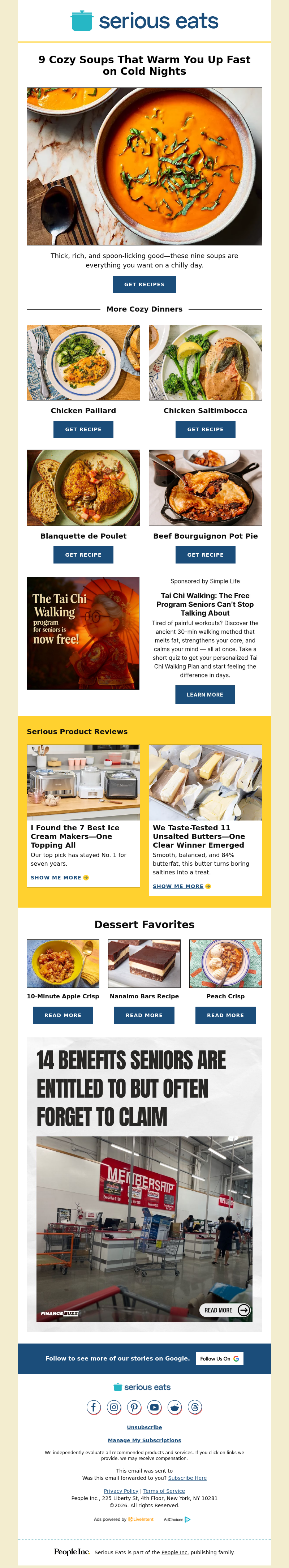Open the YouTube channel icon
Viewport: 289px width, 1568px height.
click(x=155, y=1407)
